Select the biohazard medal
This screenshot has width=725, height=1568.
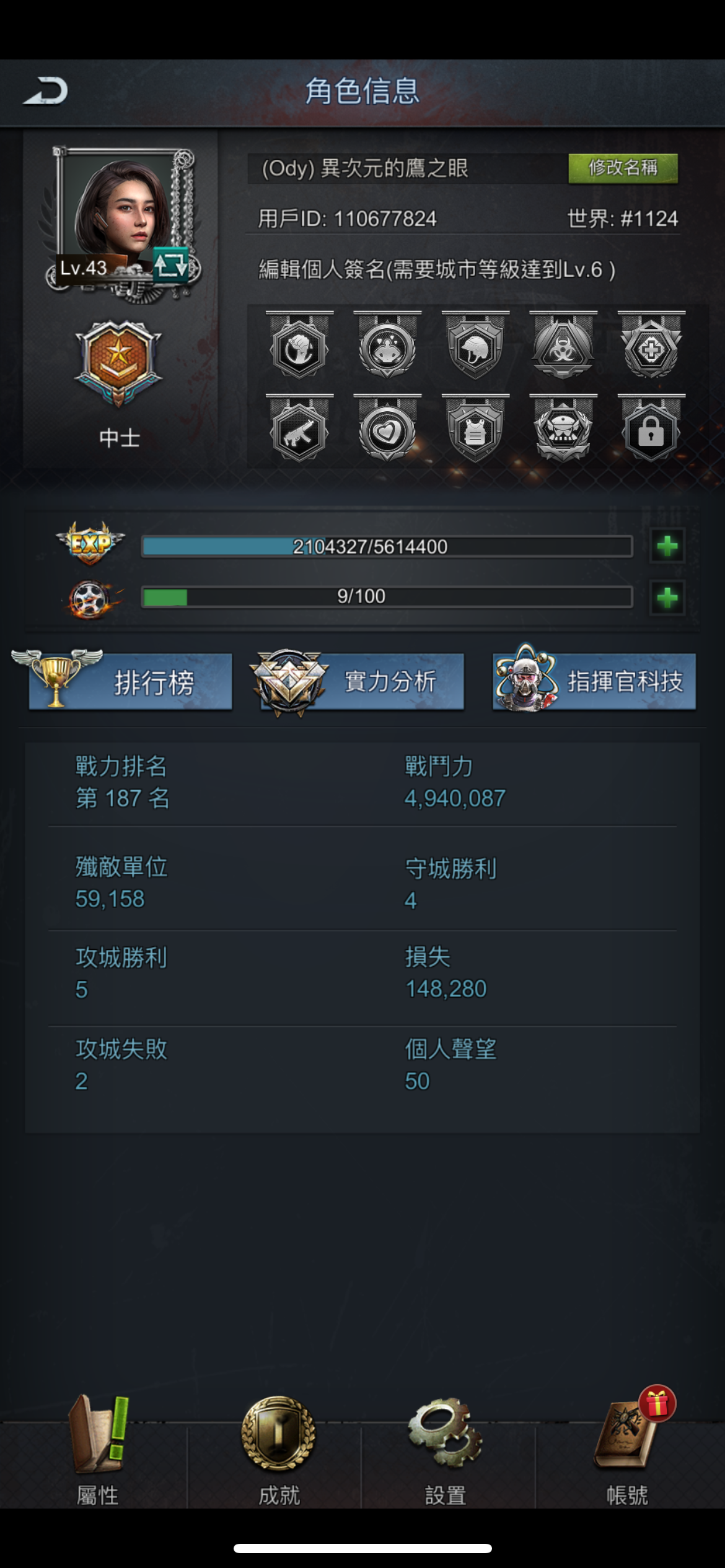coord(563,348)
